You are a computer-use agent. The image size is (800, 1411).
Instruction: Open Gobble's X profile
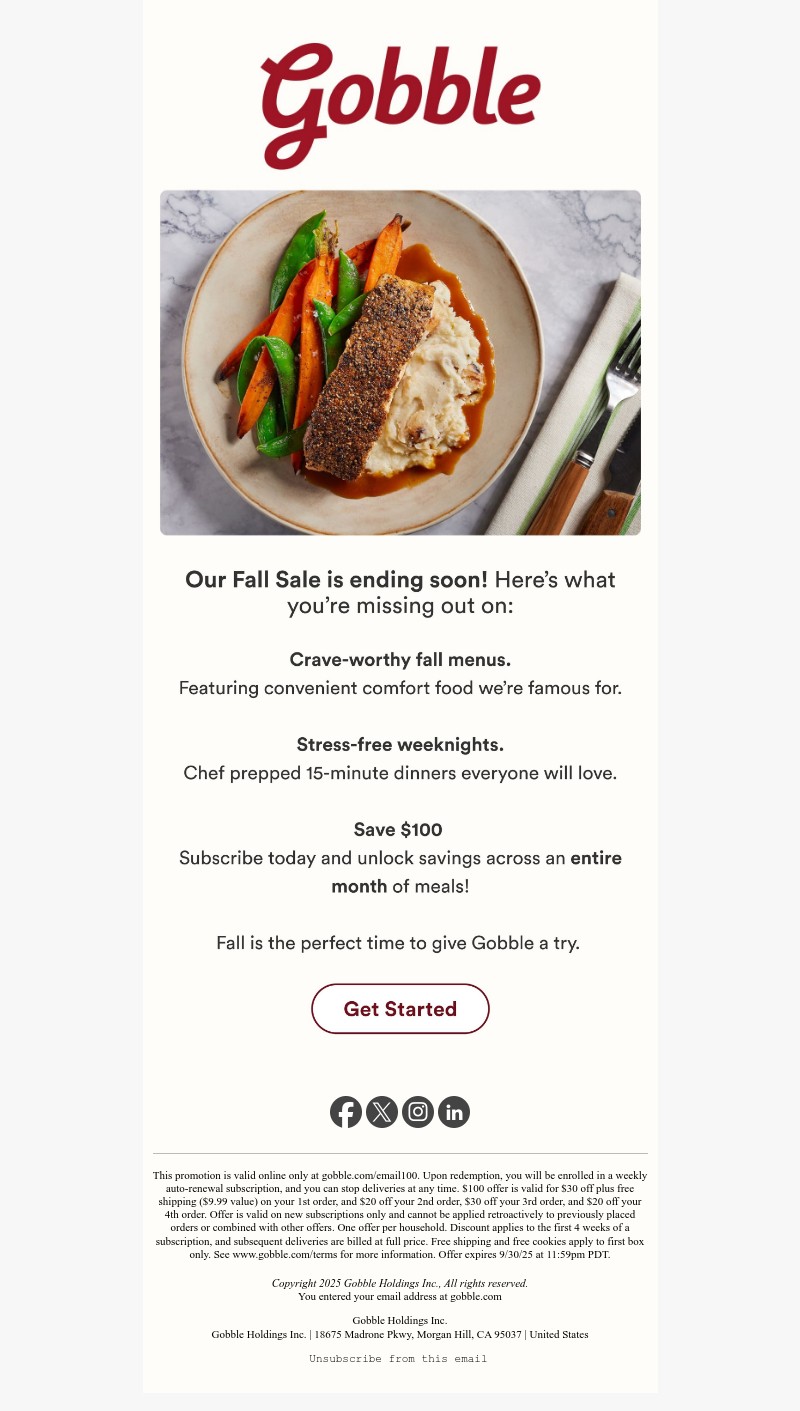382,1112
